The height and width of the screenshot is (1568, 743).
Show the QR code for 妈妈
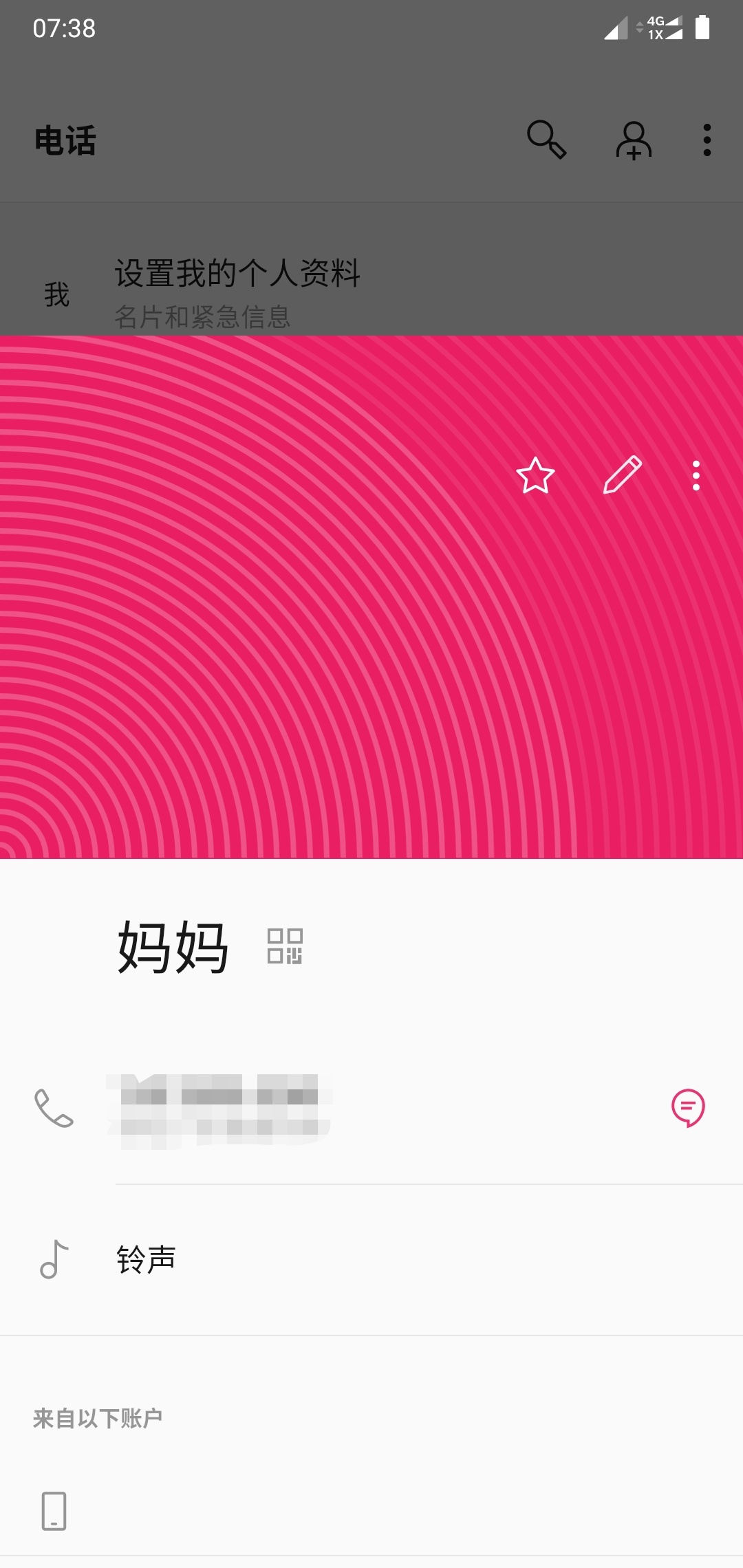click(x=285, y=946)
